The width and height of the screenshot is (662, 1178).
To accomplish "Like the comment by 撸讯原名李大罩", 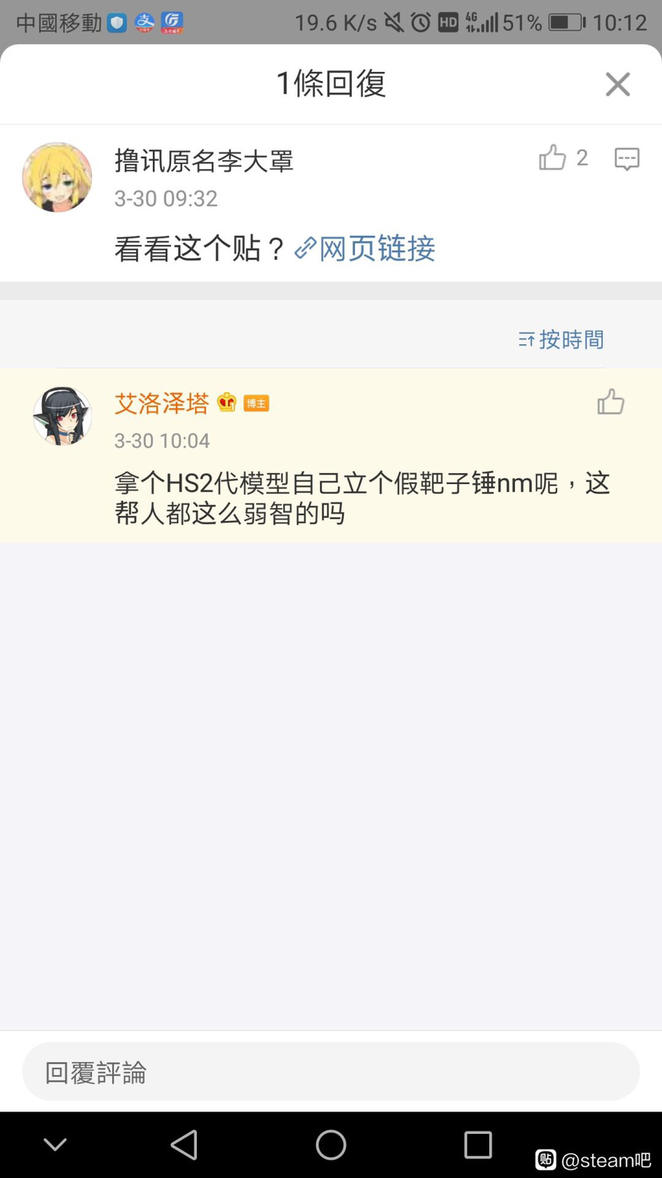I will [x=553, y=158].
